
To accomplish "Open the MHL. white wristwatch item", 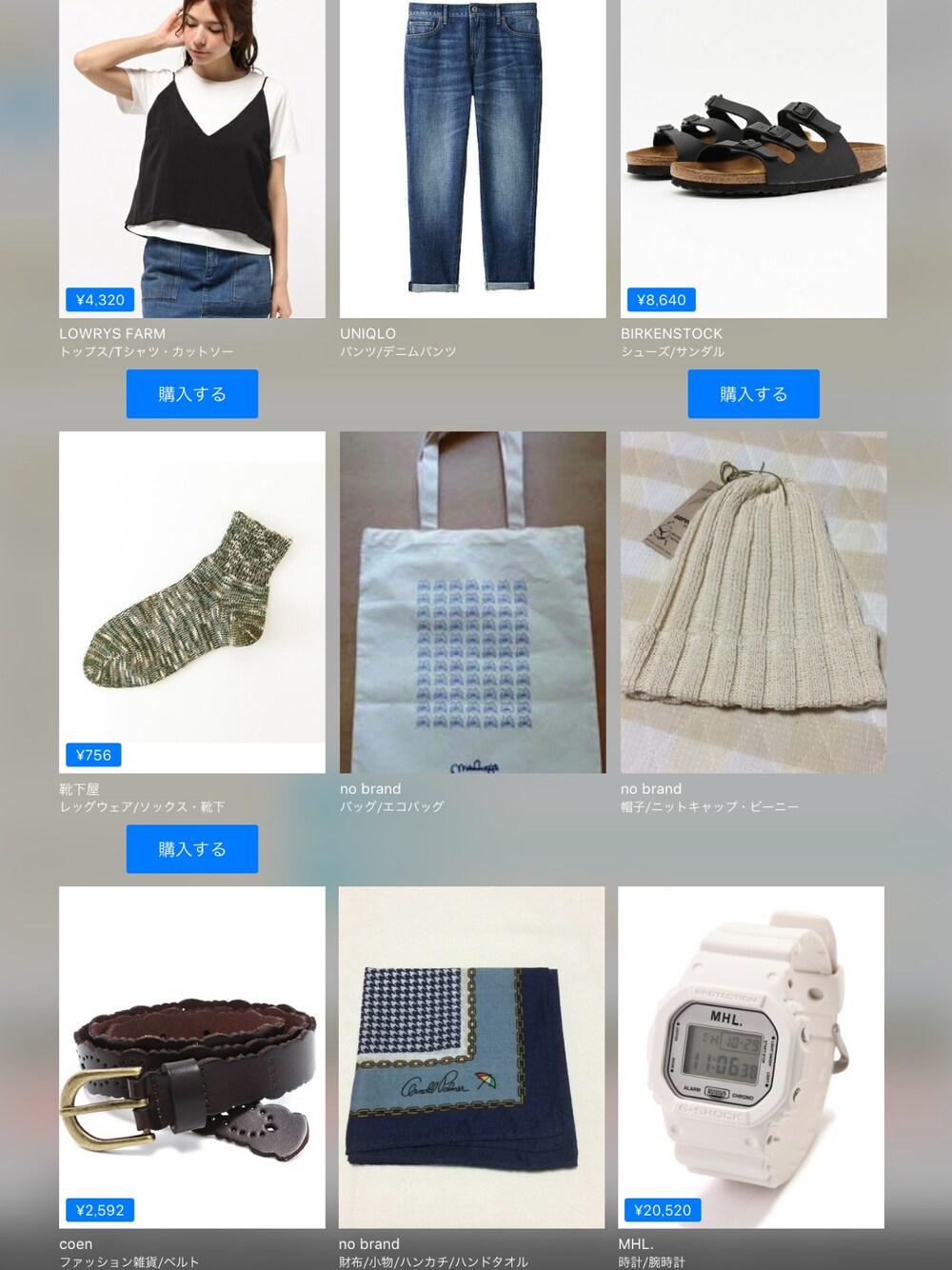I will (751, 1057).
